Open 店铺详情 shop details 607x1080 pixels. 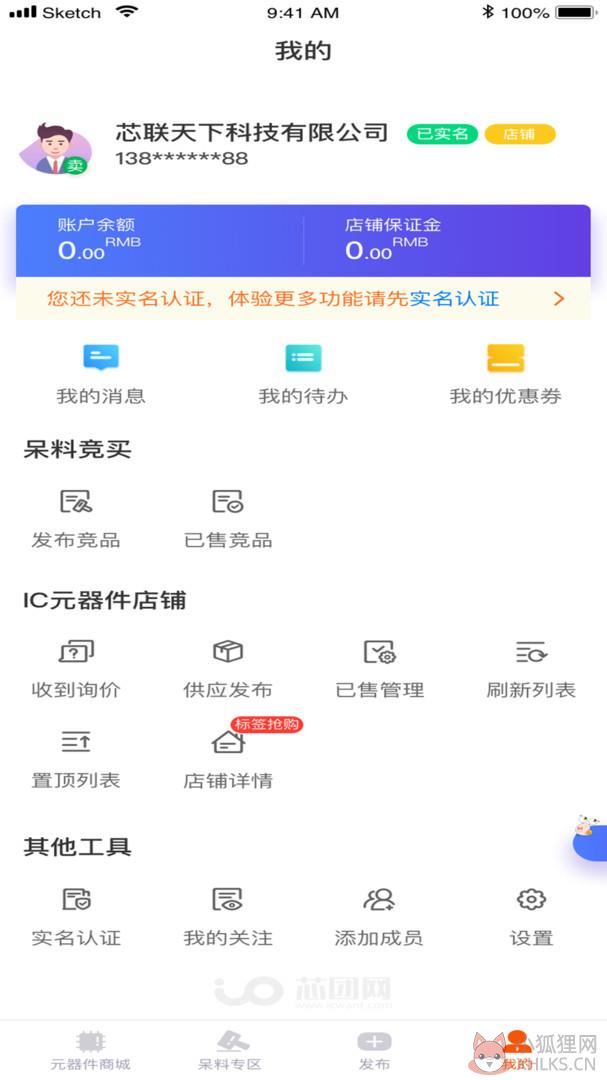228,760
